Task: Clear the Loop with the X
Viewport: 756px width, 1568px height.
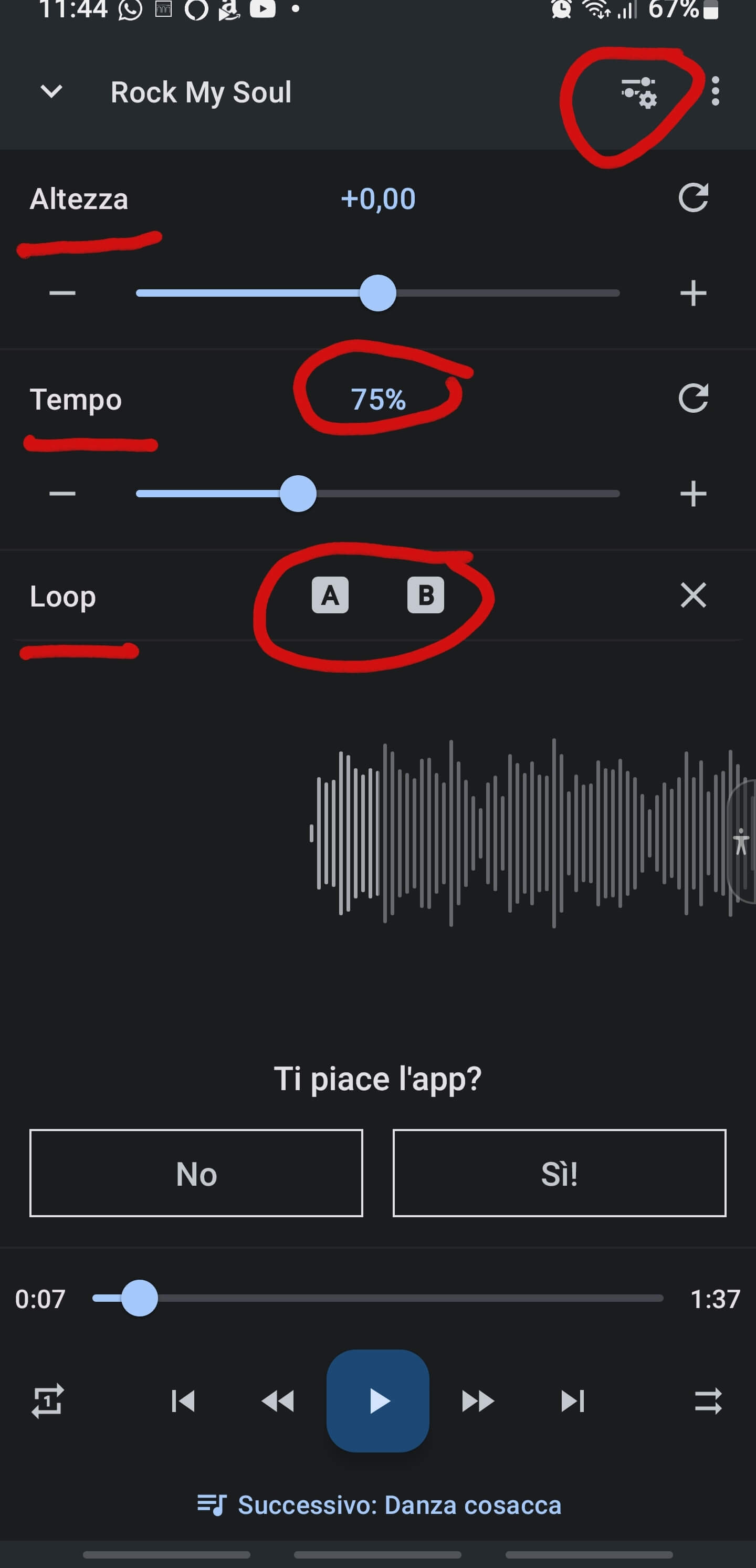Action: tap(692, 595)
